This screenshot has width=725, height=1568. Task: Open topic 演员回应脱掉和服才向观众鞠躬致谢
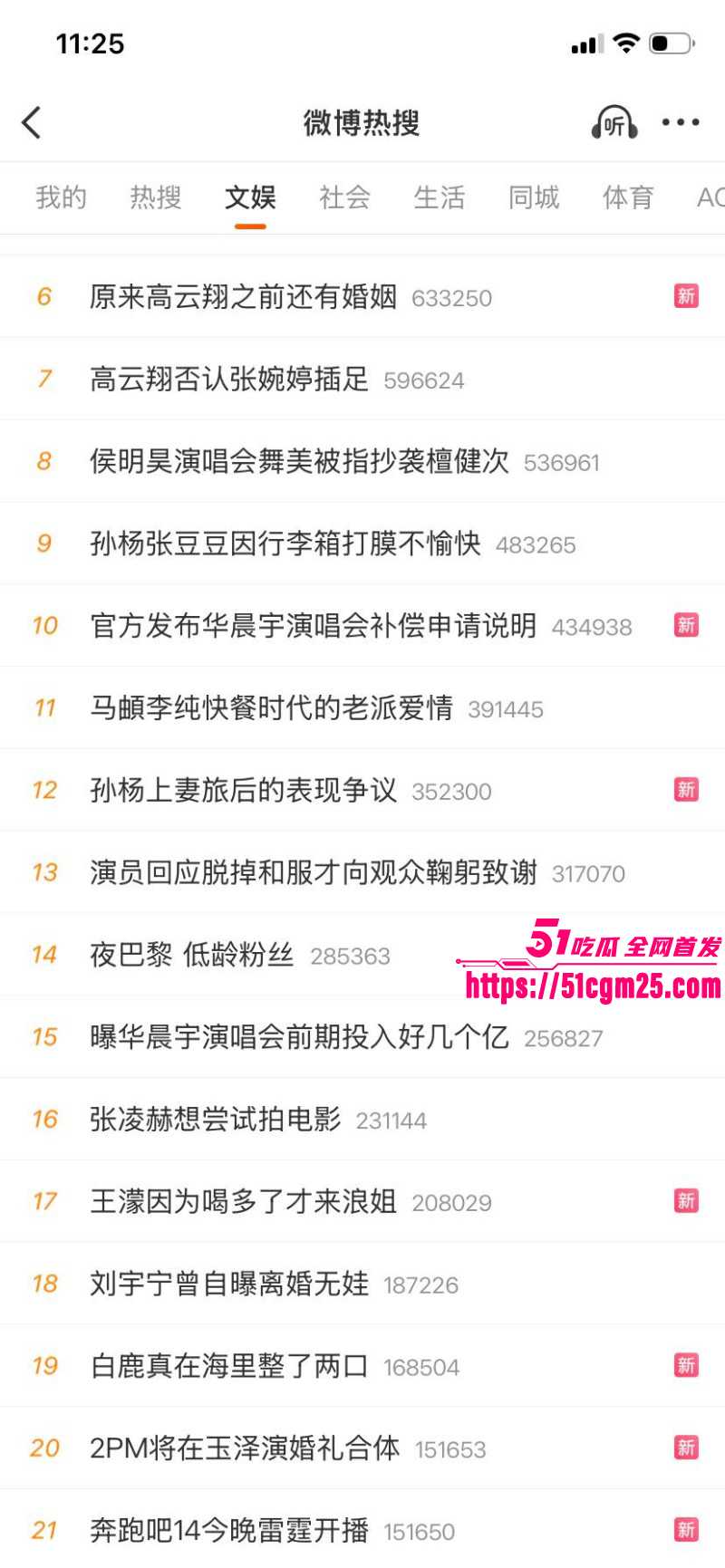tap(313, 872)
